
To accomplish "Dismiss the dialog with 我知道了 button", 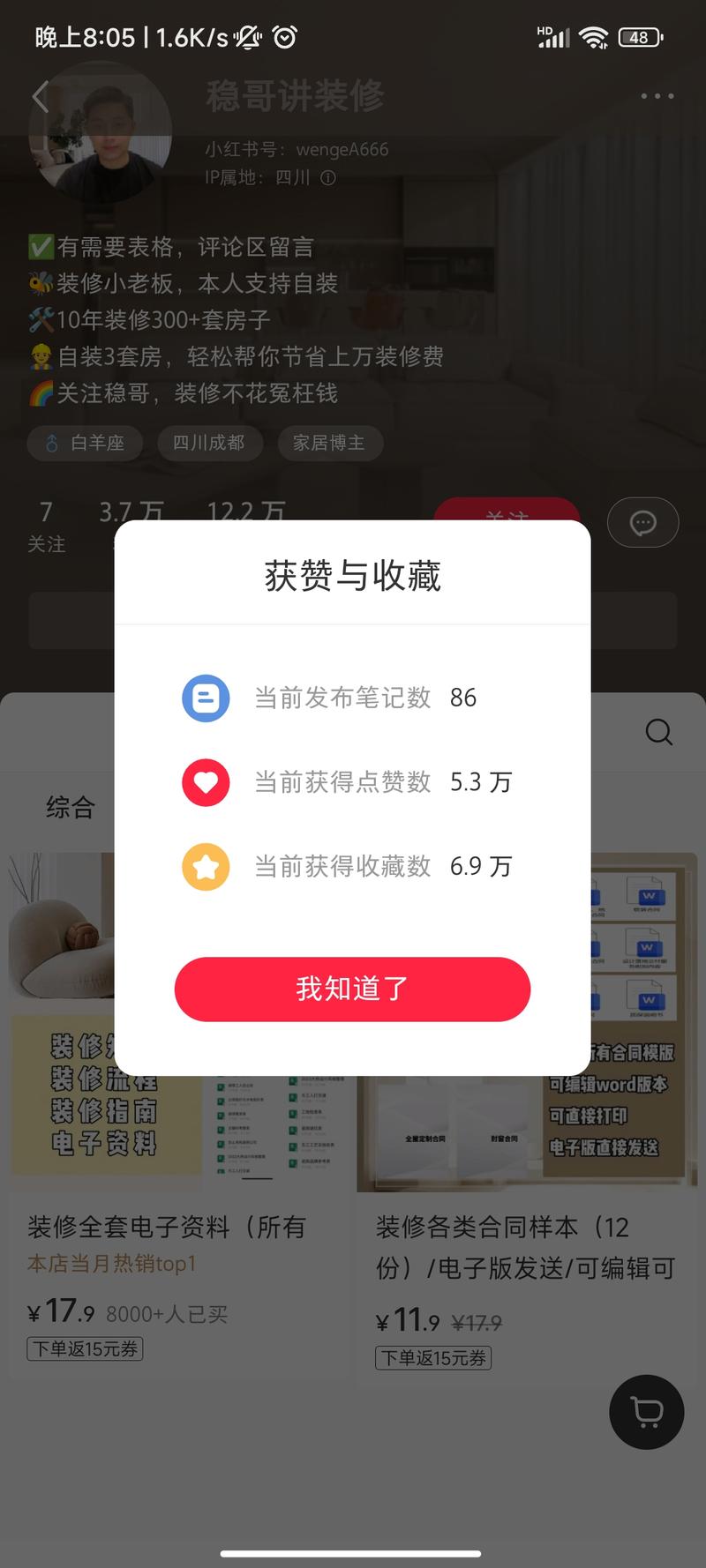I will tap(352, 989).
